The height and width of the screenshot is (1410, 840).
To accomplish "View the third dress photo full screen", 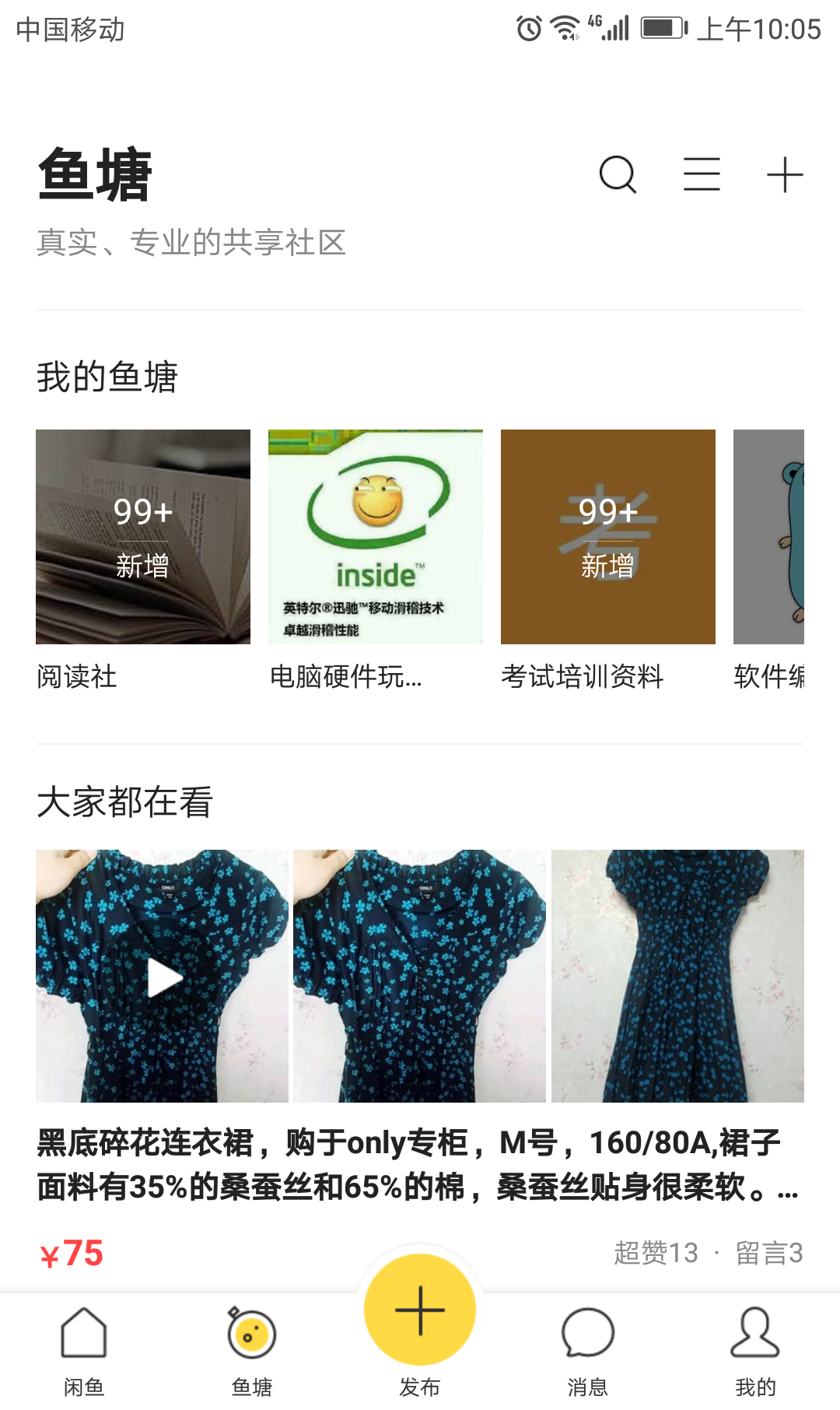I will click(x=678, y=977).
